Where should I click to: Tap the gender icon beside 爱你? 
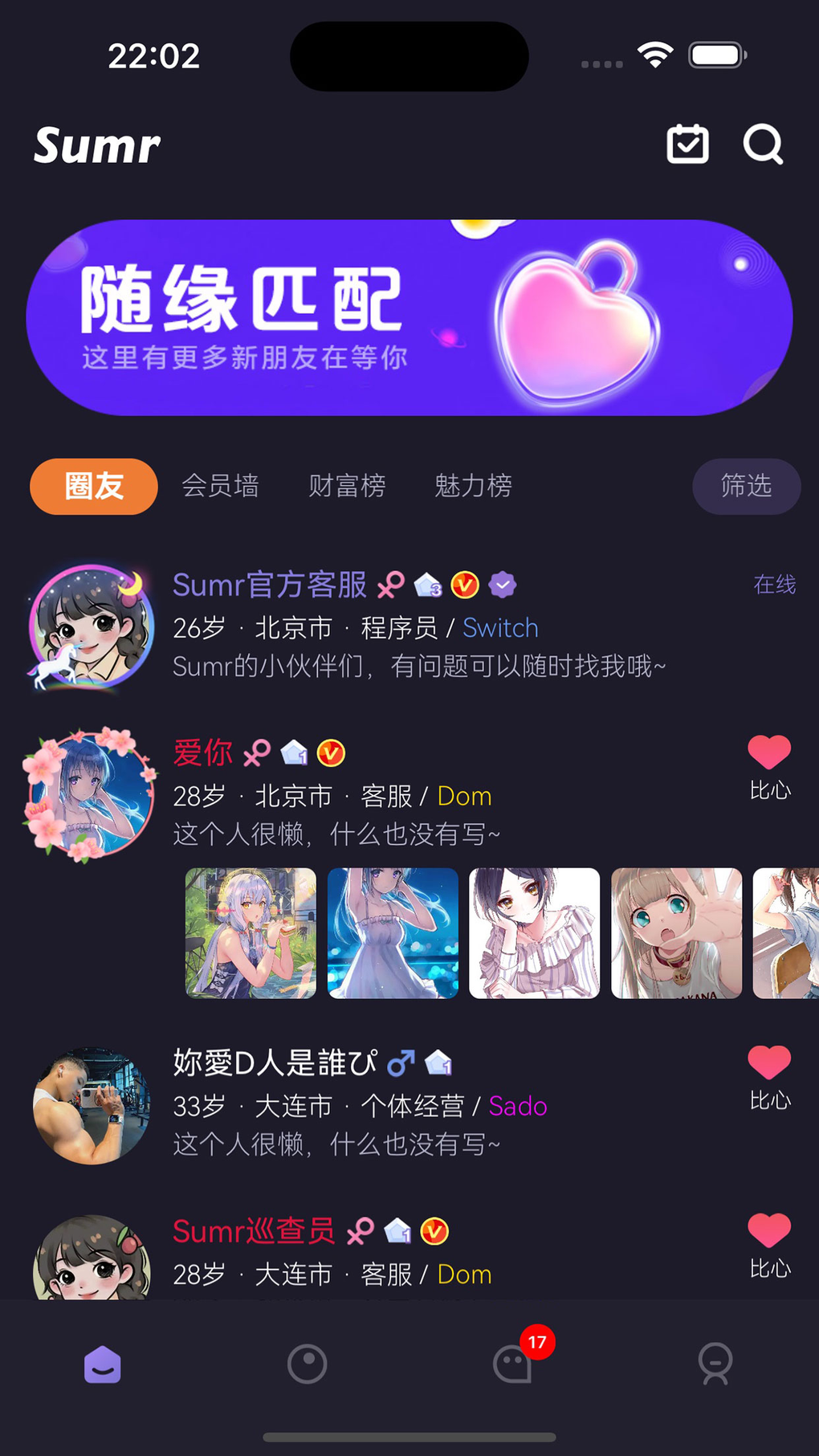tap(254, 752)
